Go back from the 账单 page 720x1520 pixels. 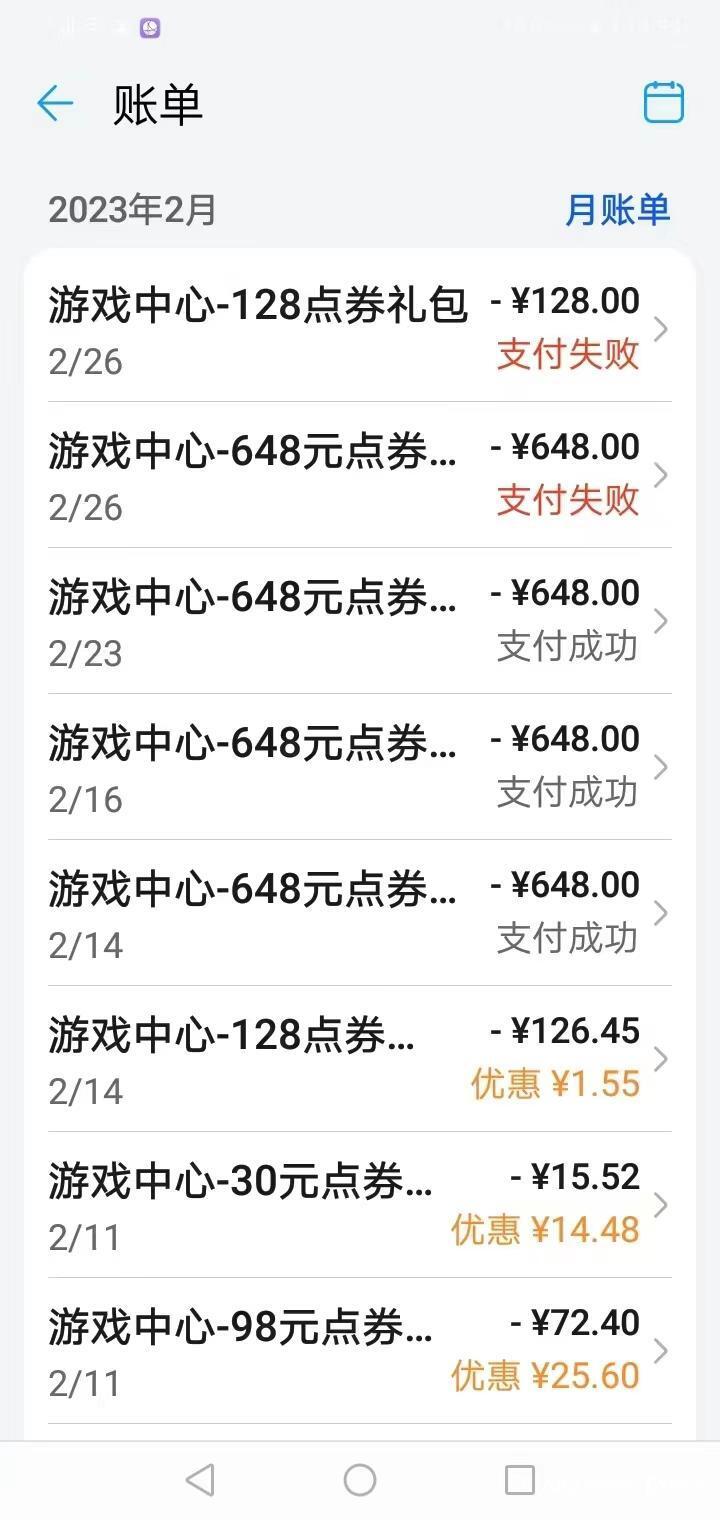(x=55, y=103)
